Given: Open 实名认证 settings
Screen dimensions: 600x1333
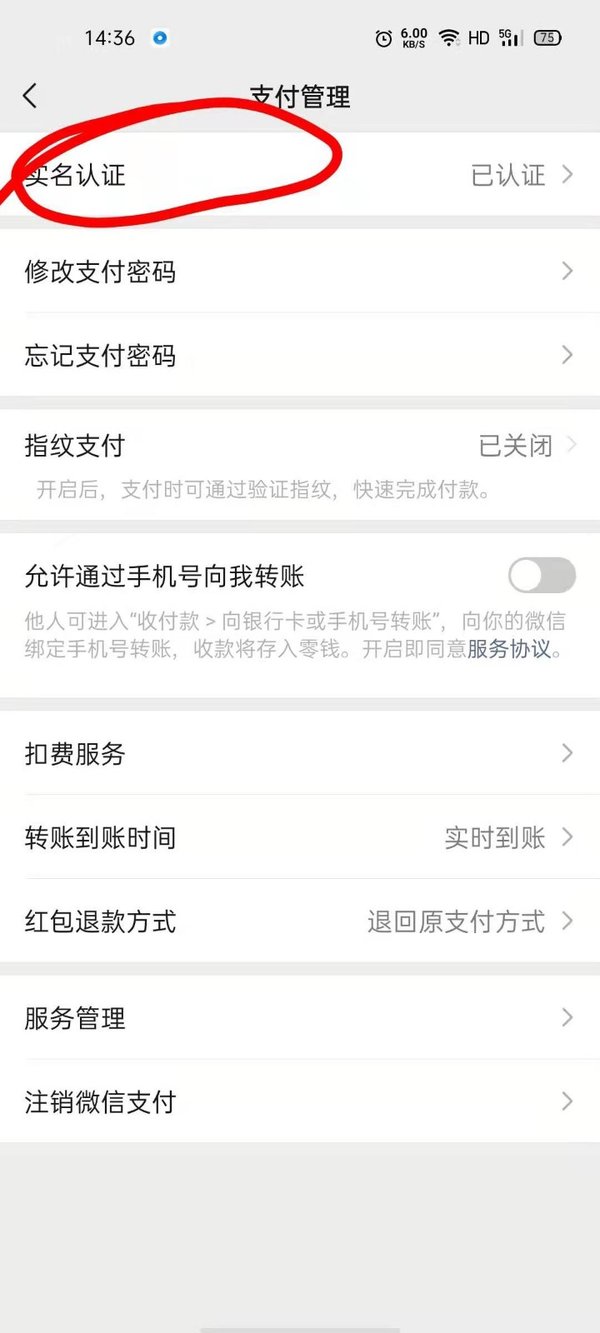Looking at the screenshot, I should [300, 175].
